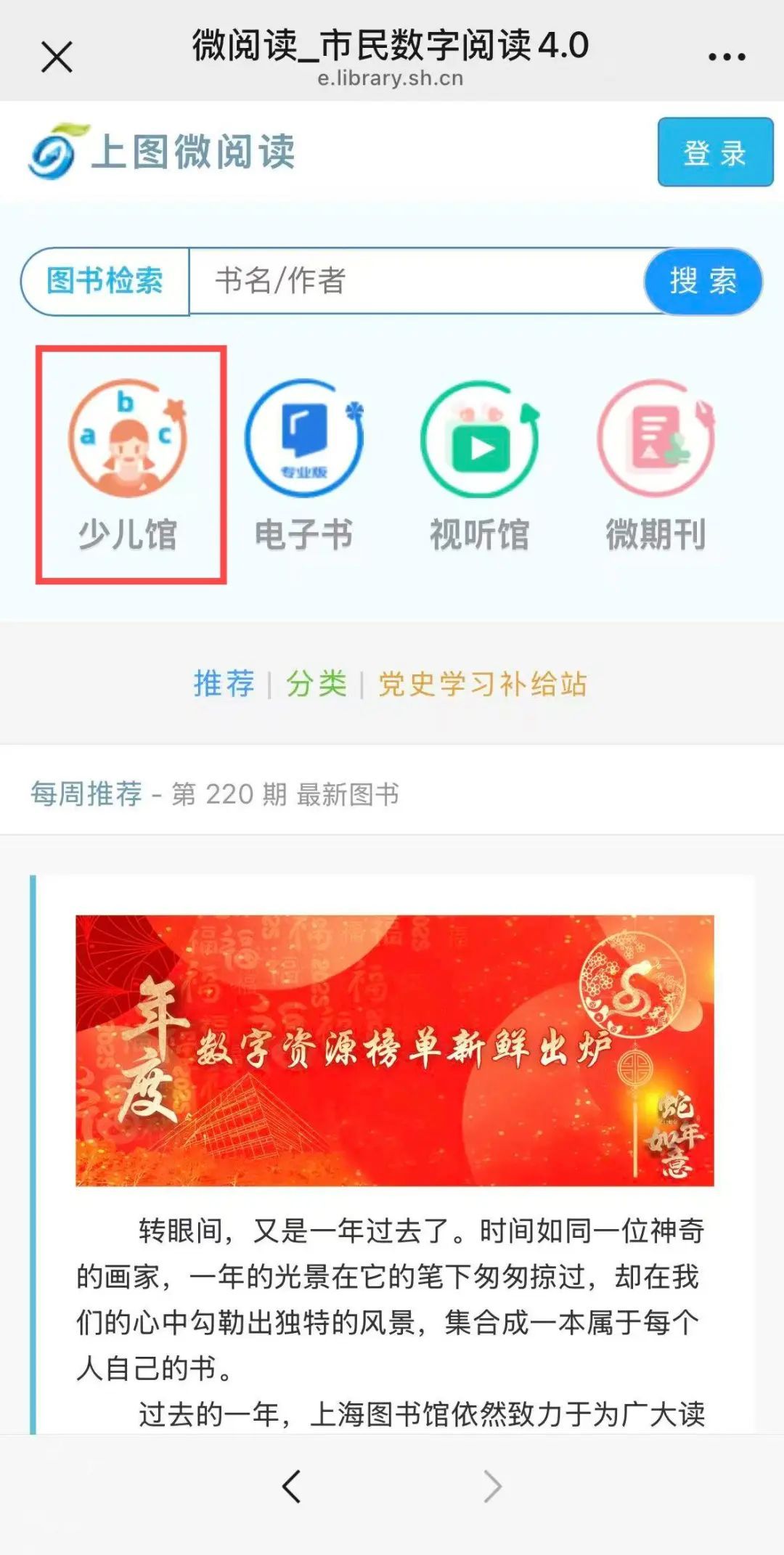Open the 视听馆 audio-visual section
The width and height of the screenshot is (784, 1555).
click(480, 465)
